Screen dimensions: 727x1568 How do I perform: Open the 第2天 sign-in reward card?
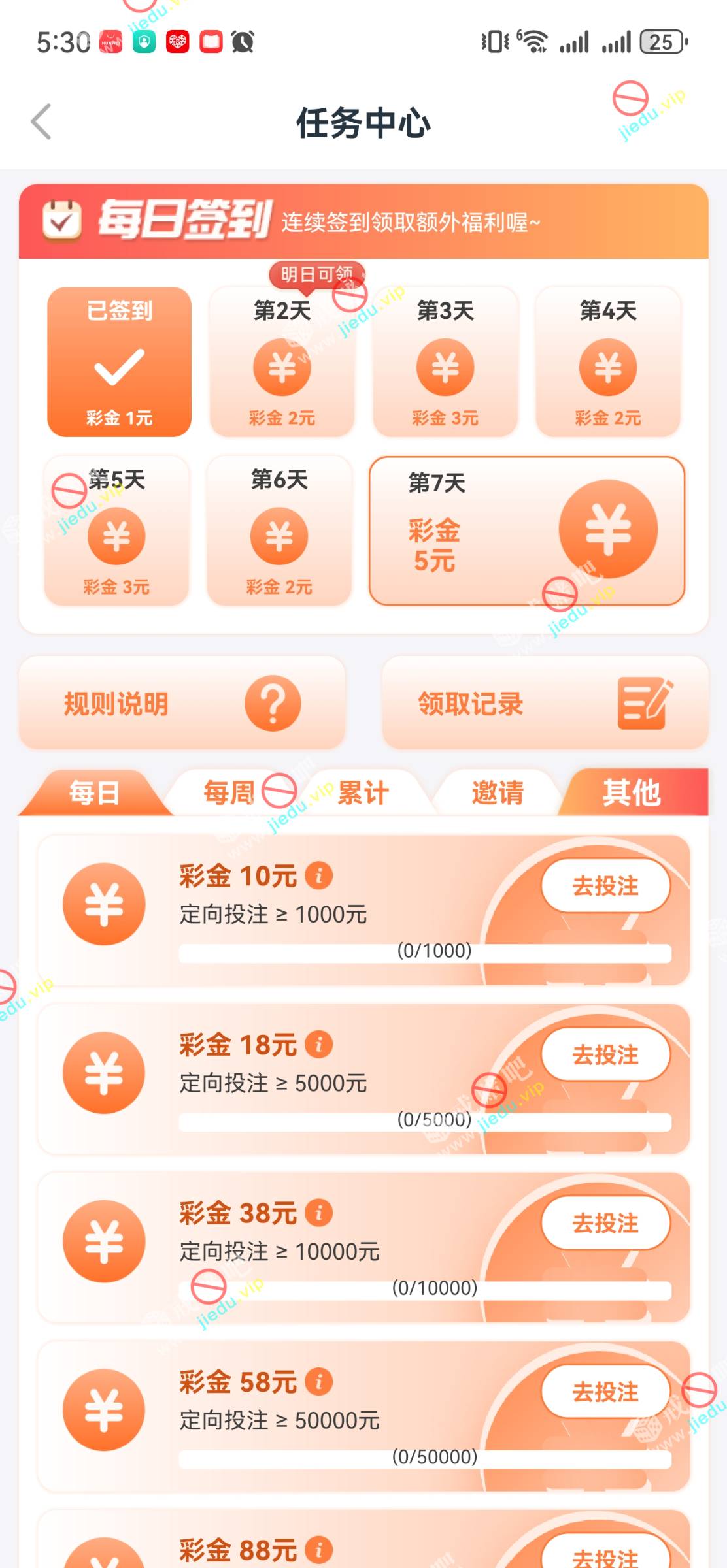(282, 363)
